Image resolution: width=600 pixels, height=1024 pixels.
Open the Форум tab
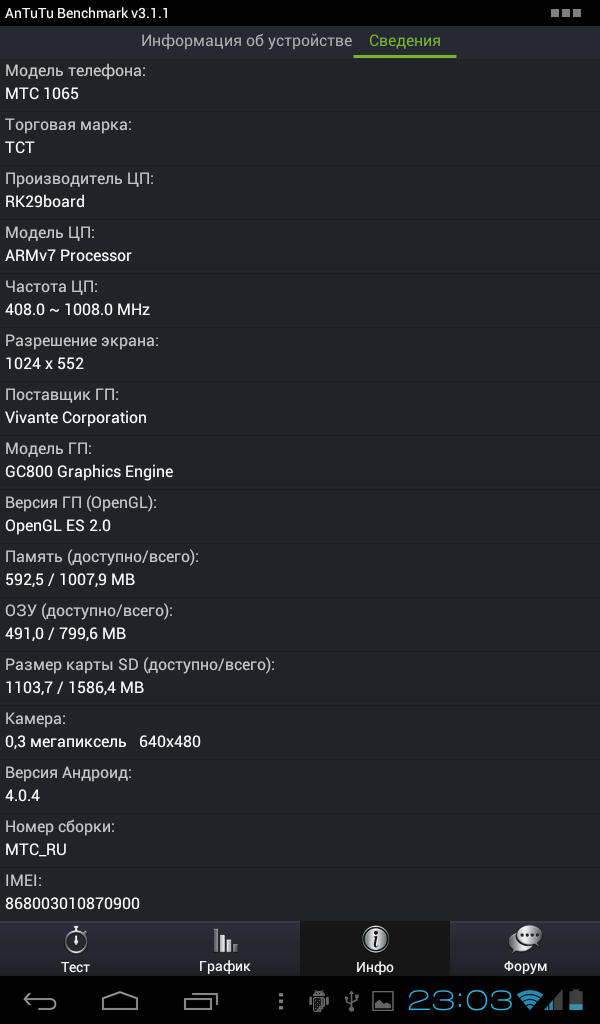[525, 948]
